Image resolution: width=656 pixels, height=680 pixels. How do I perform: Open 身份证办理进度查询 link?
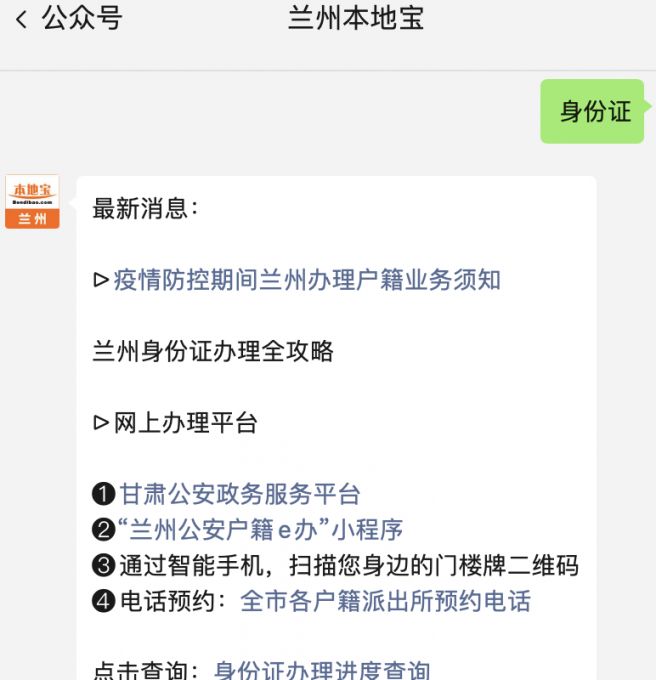click(x=322, y=669)
